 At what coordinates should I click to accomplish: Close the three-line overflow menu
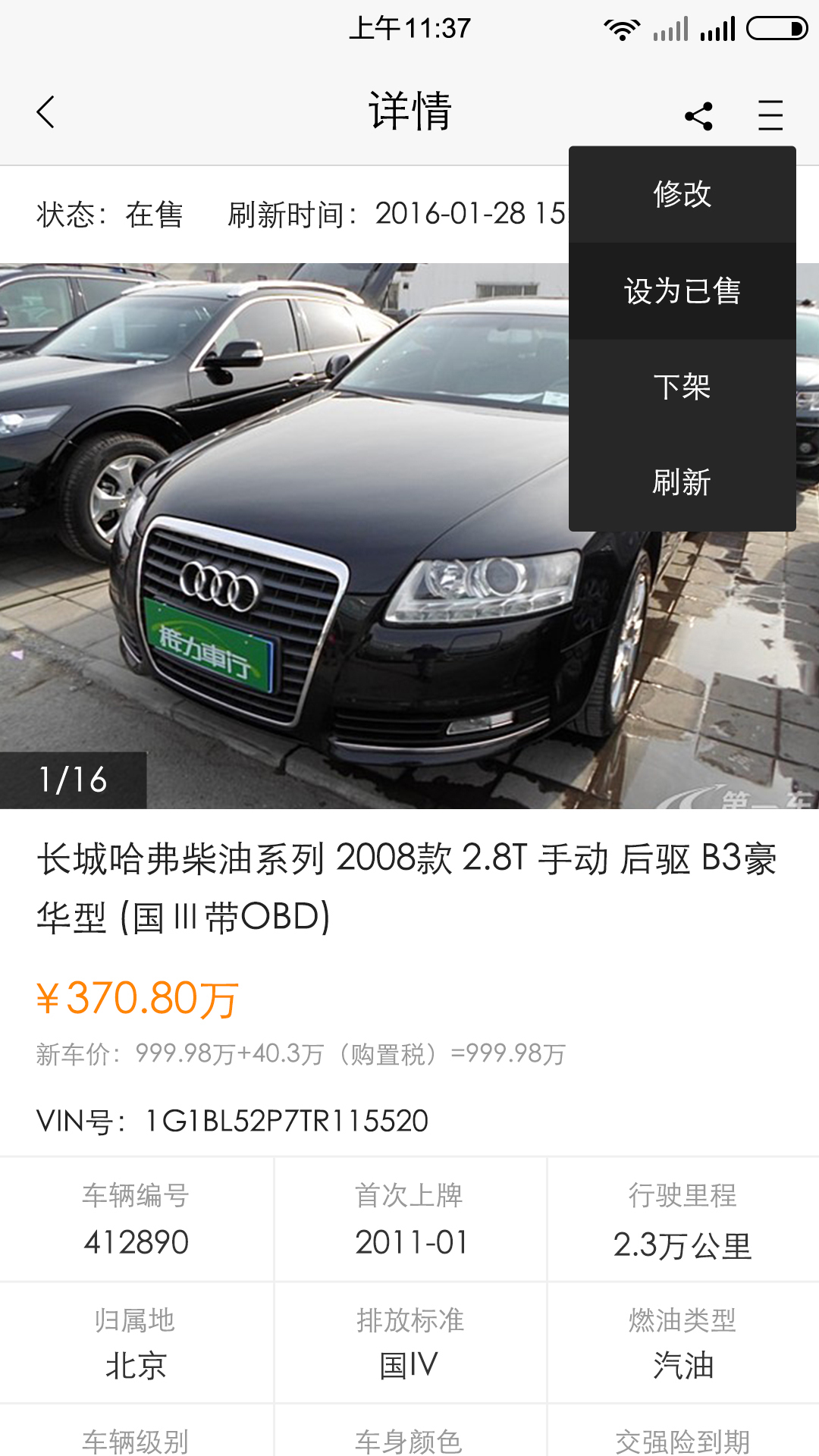(x=770, y=115)
